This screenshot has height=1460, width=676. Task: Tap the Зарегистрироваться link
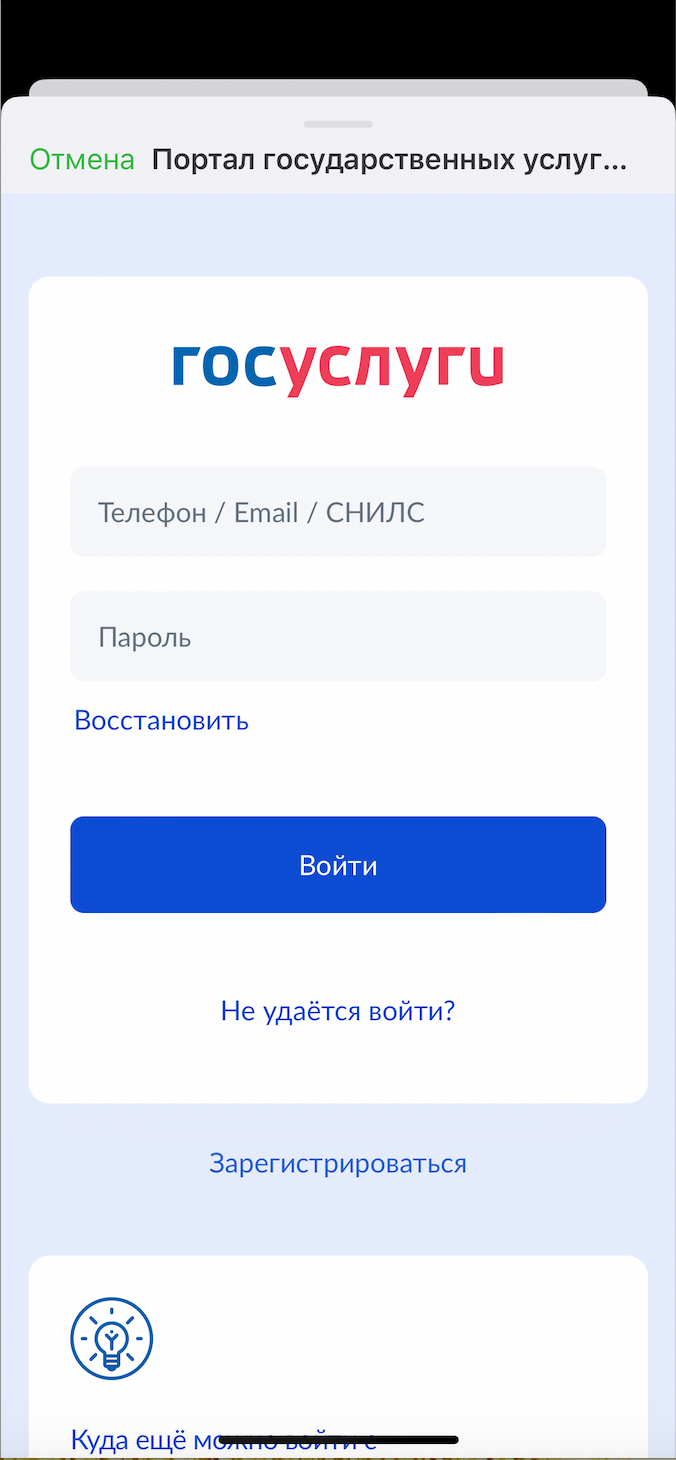pos(338,1163)
